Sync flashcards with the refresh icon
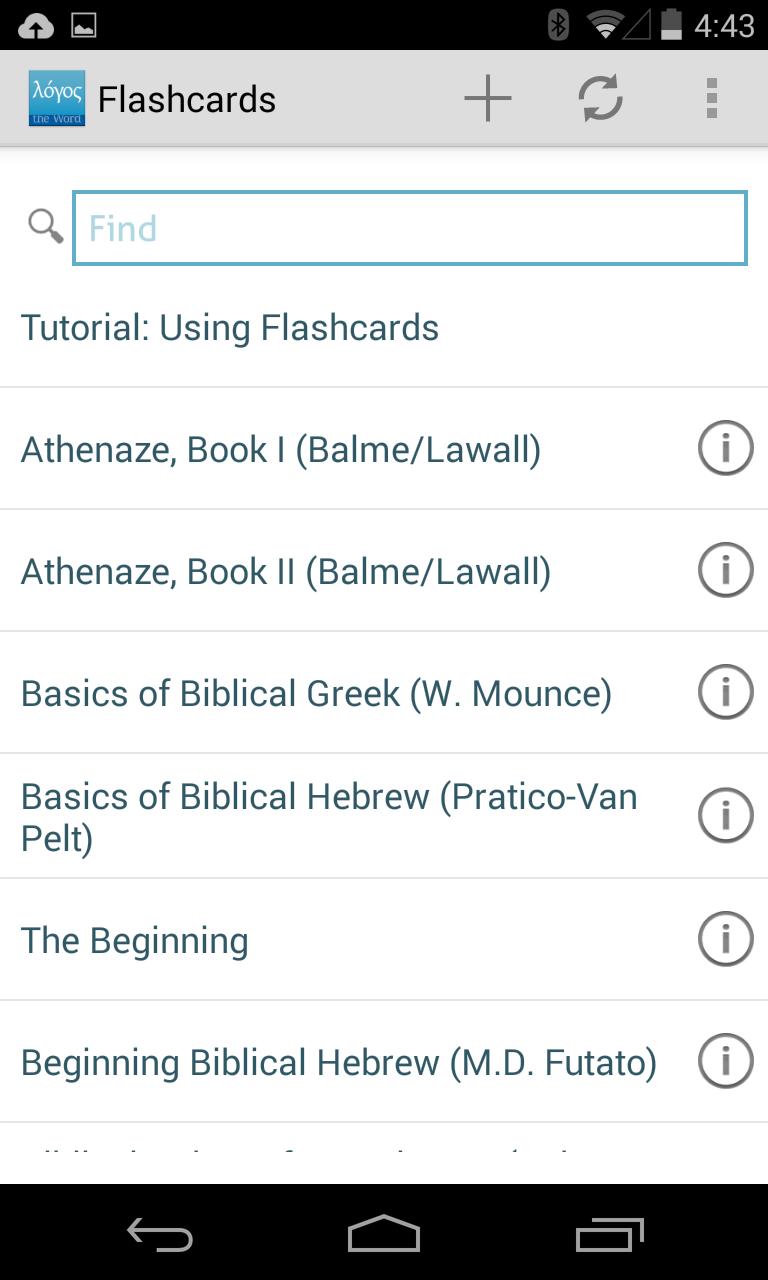The height and width of the screenshot is (1280, 768). 600,98
